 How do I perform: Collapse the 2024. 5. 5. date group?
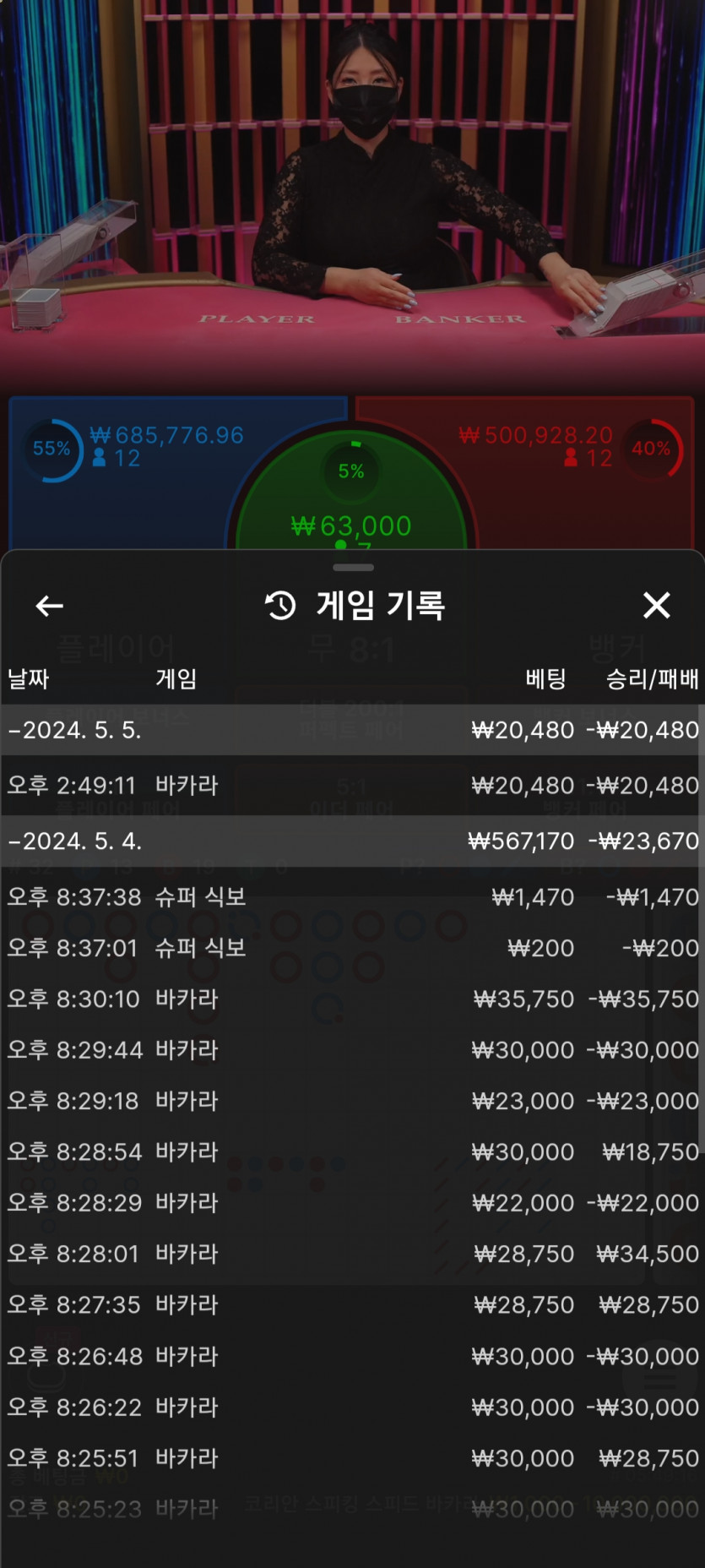point(352,730)
